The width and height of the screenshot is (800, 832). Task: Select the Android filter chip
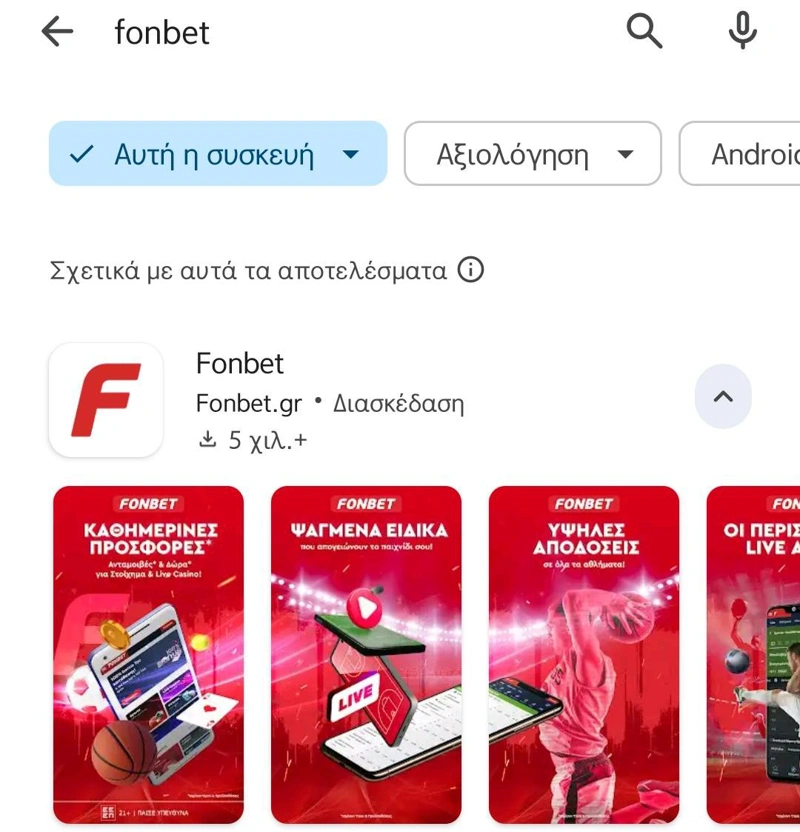[745, 154]
